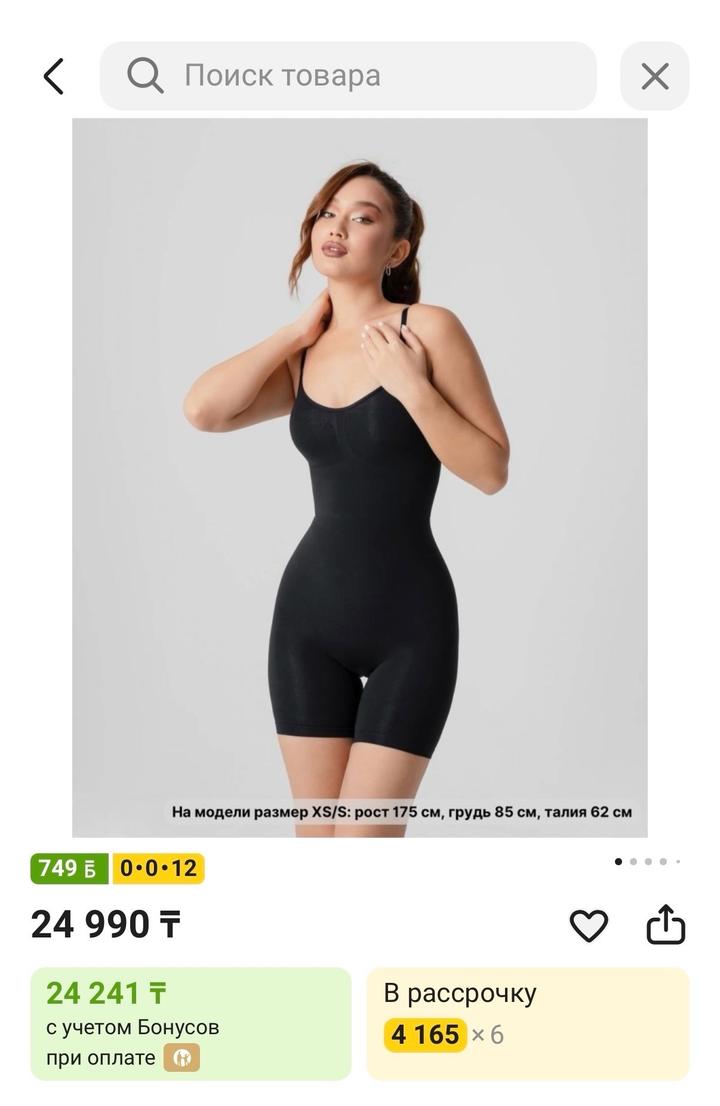Close the search with the X button

654,76
